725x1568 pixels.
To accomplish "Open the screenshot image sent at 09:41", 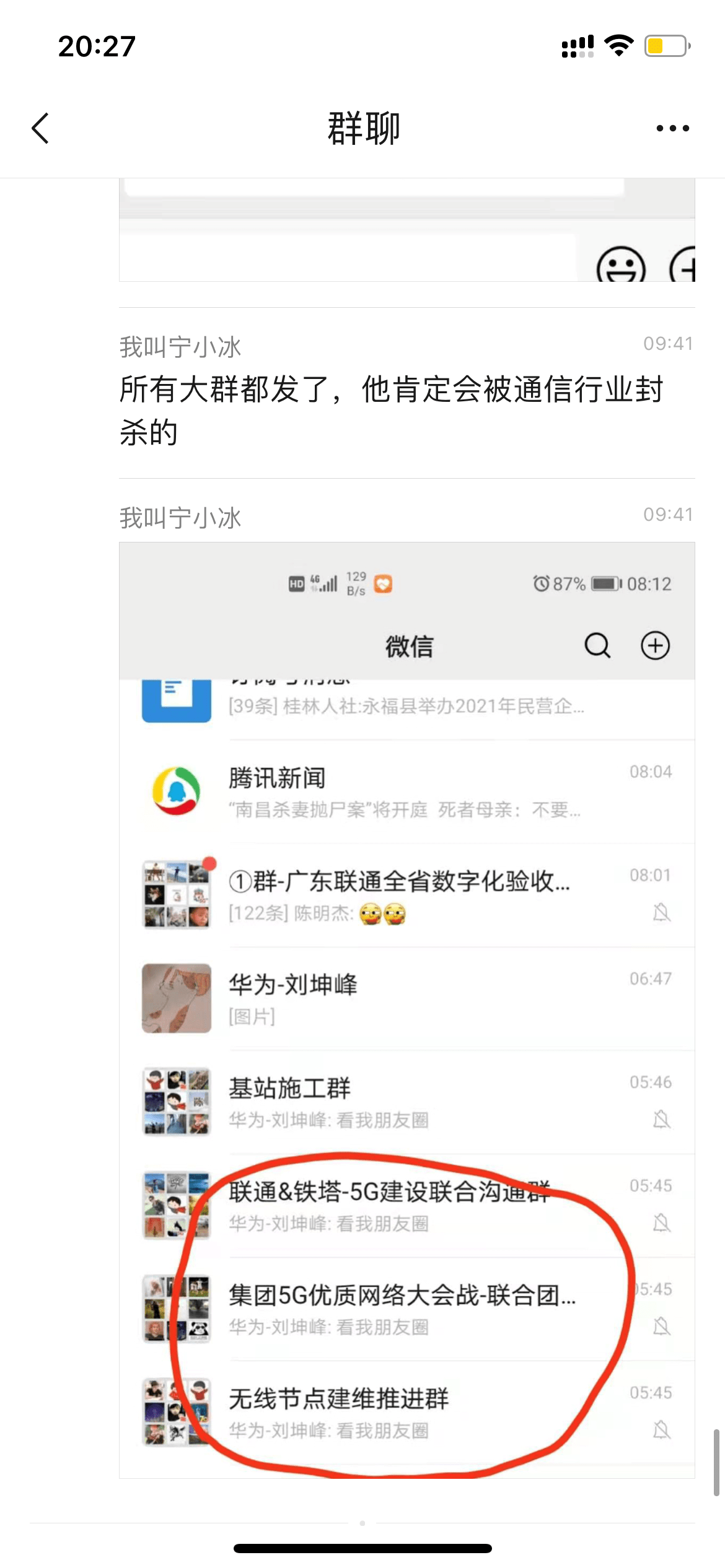I will [x=406, y=1009].
